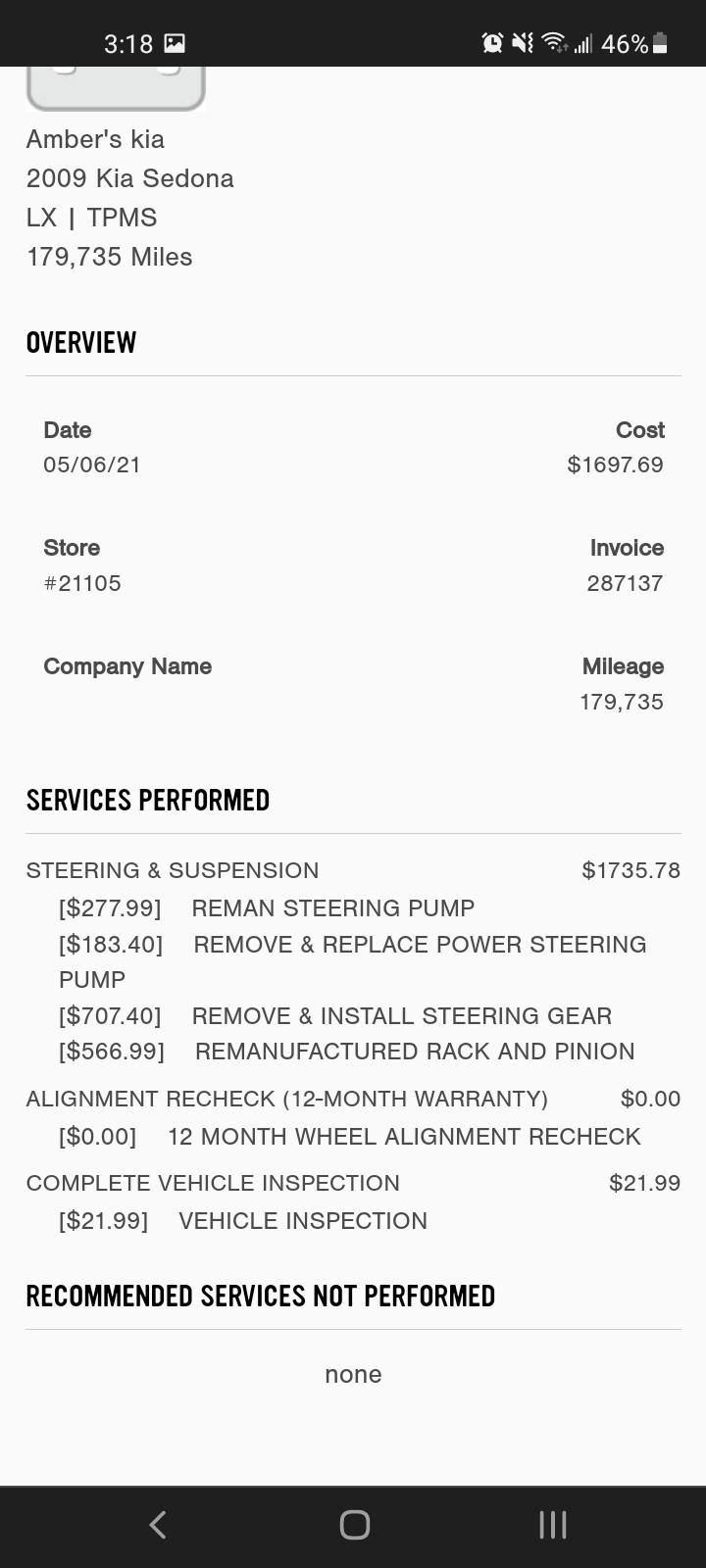Select the OVERVIEW section header

click(81, 342)
